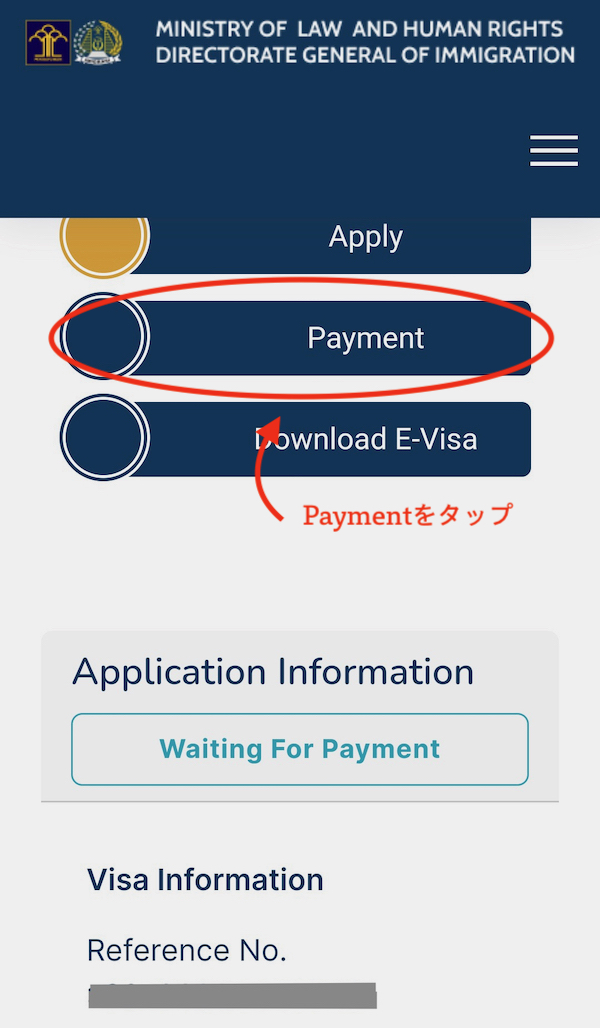Open the hamburger menu
Screen dimensions: 600x1028
pos(554,151)
